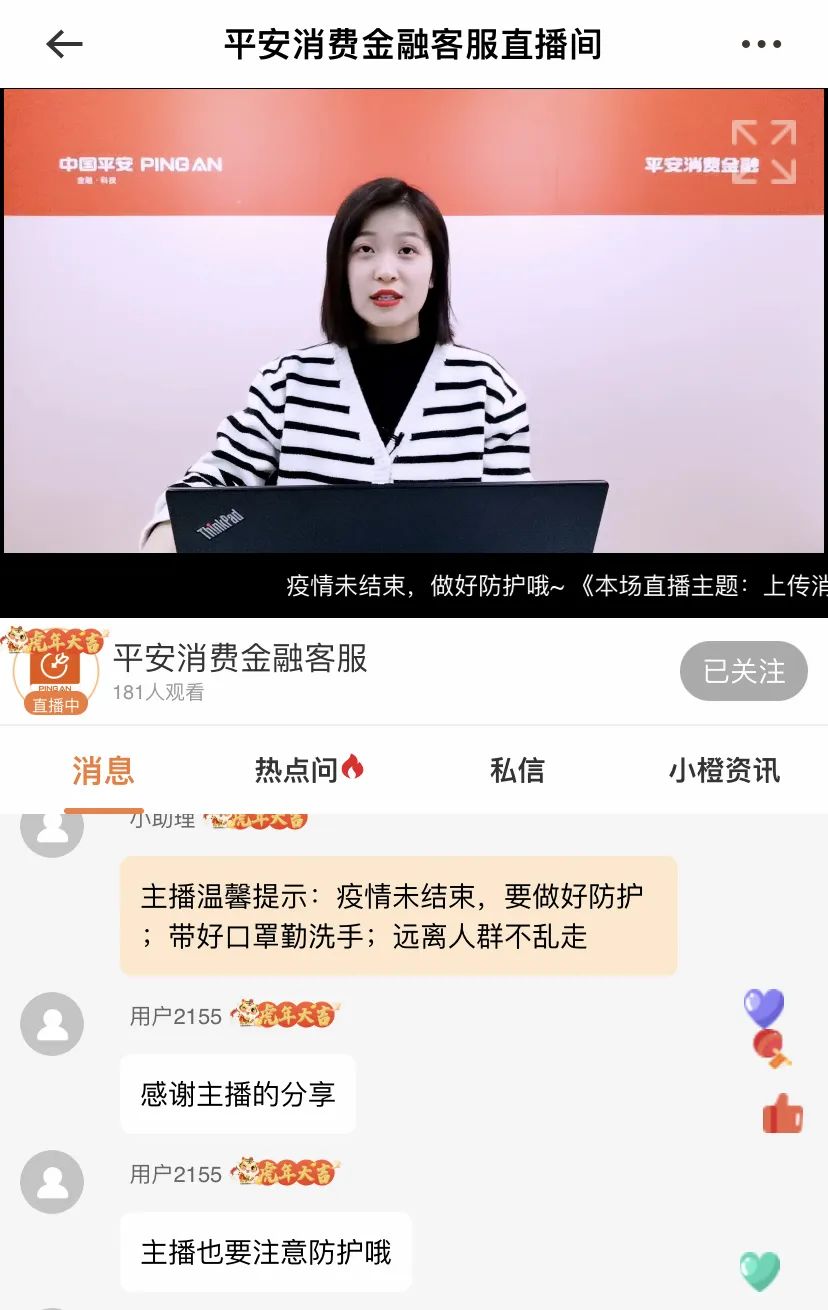Screen dimensions: 828x1310
Task: Open the 私信 tab
Action: pyautogui.click(x=517, y=770)
